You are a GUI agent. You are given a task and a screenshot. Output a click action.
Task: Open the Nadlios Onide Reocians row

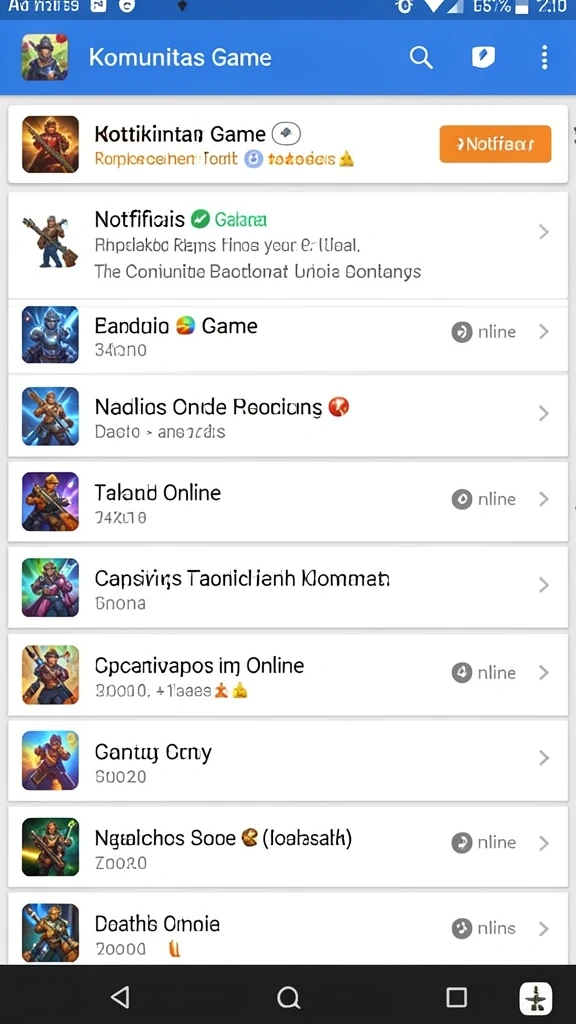click(x=288, y=417)
